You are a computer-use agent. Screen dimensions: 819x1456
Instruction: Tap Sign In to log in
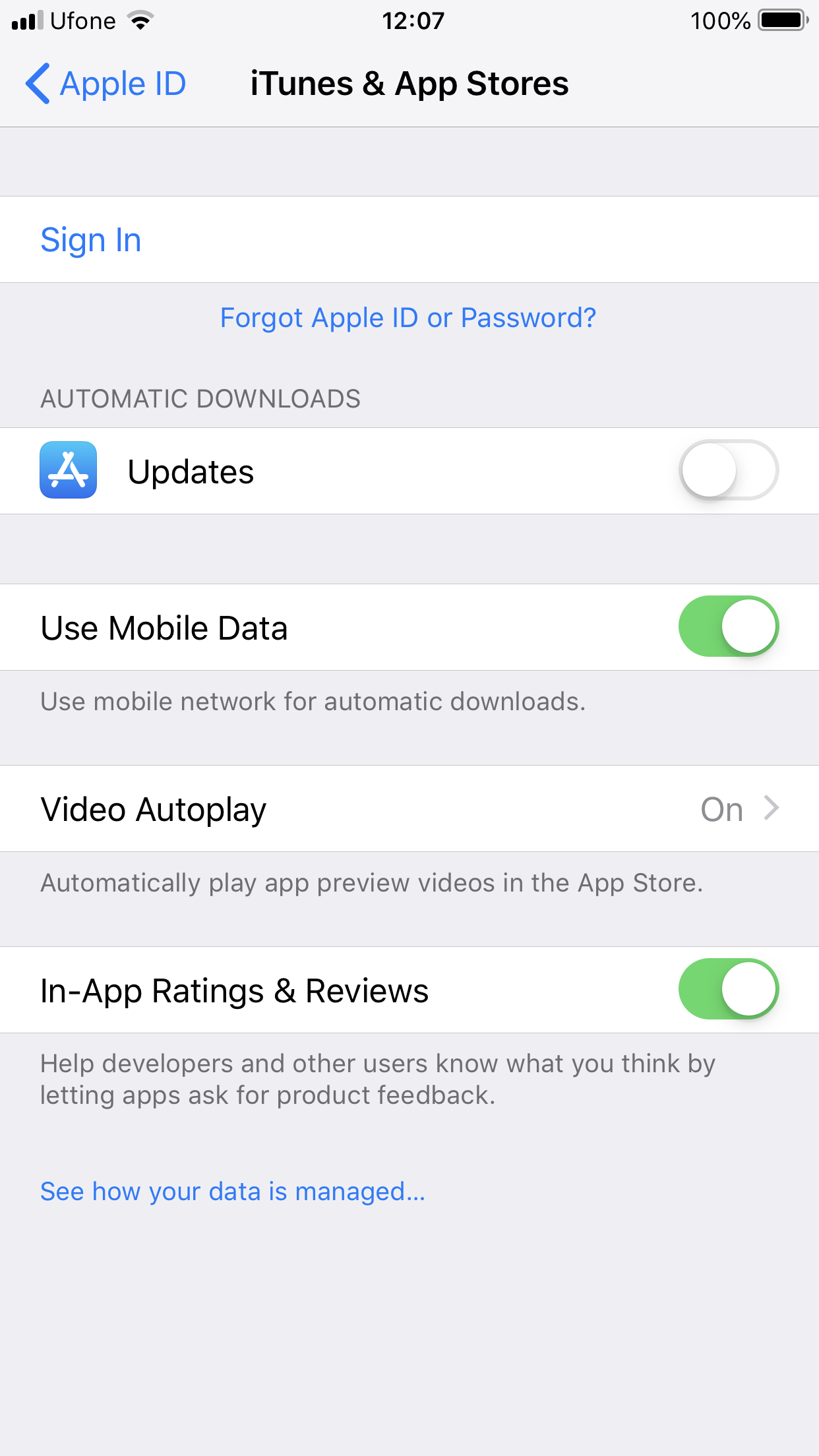point(91,240)
